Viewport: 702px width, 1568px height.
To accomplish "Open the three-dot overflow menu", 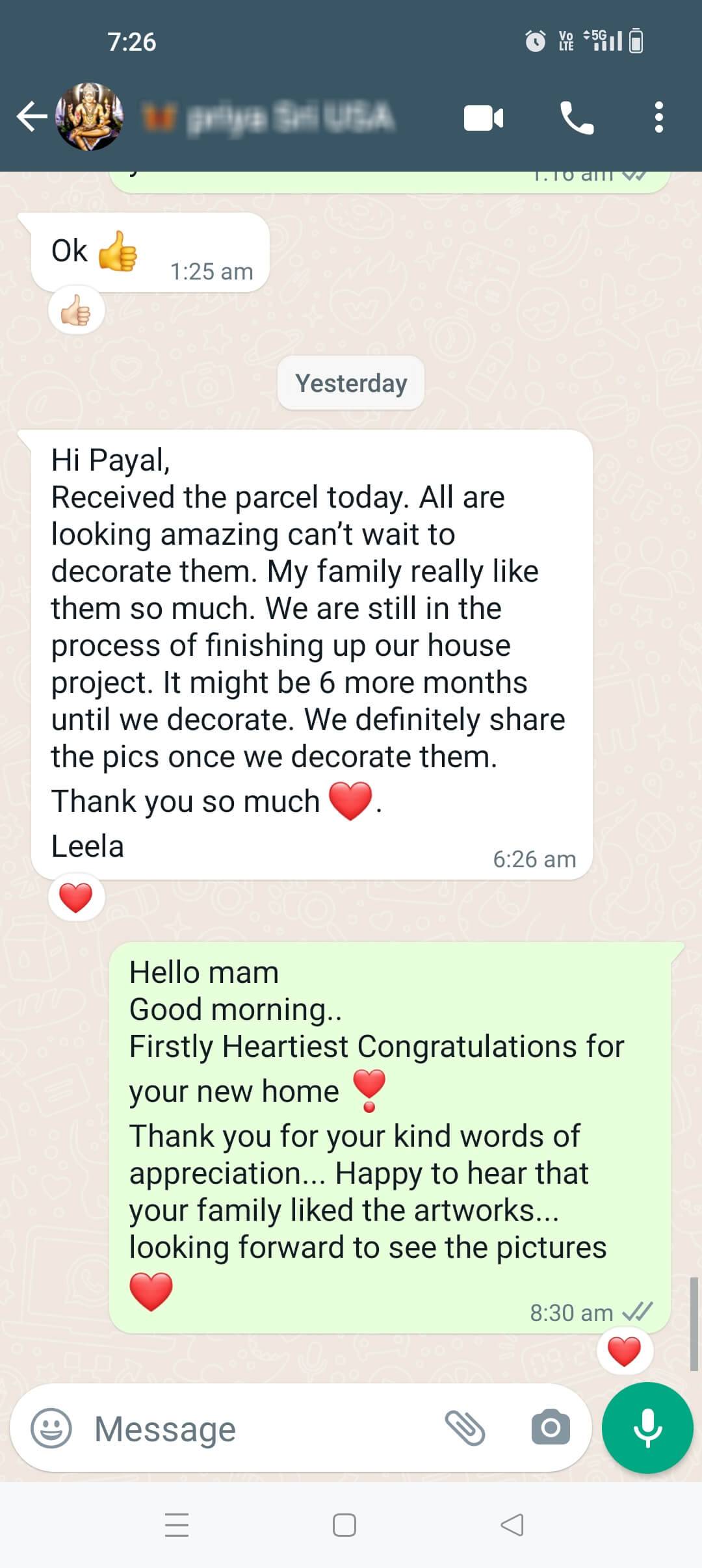I will (659, 118).
